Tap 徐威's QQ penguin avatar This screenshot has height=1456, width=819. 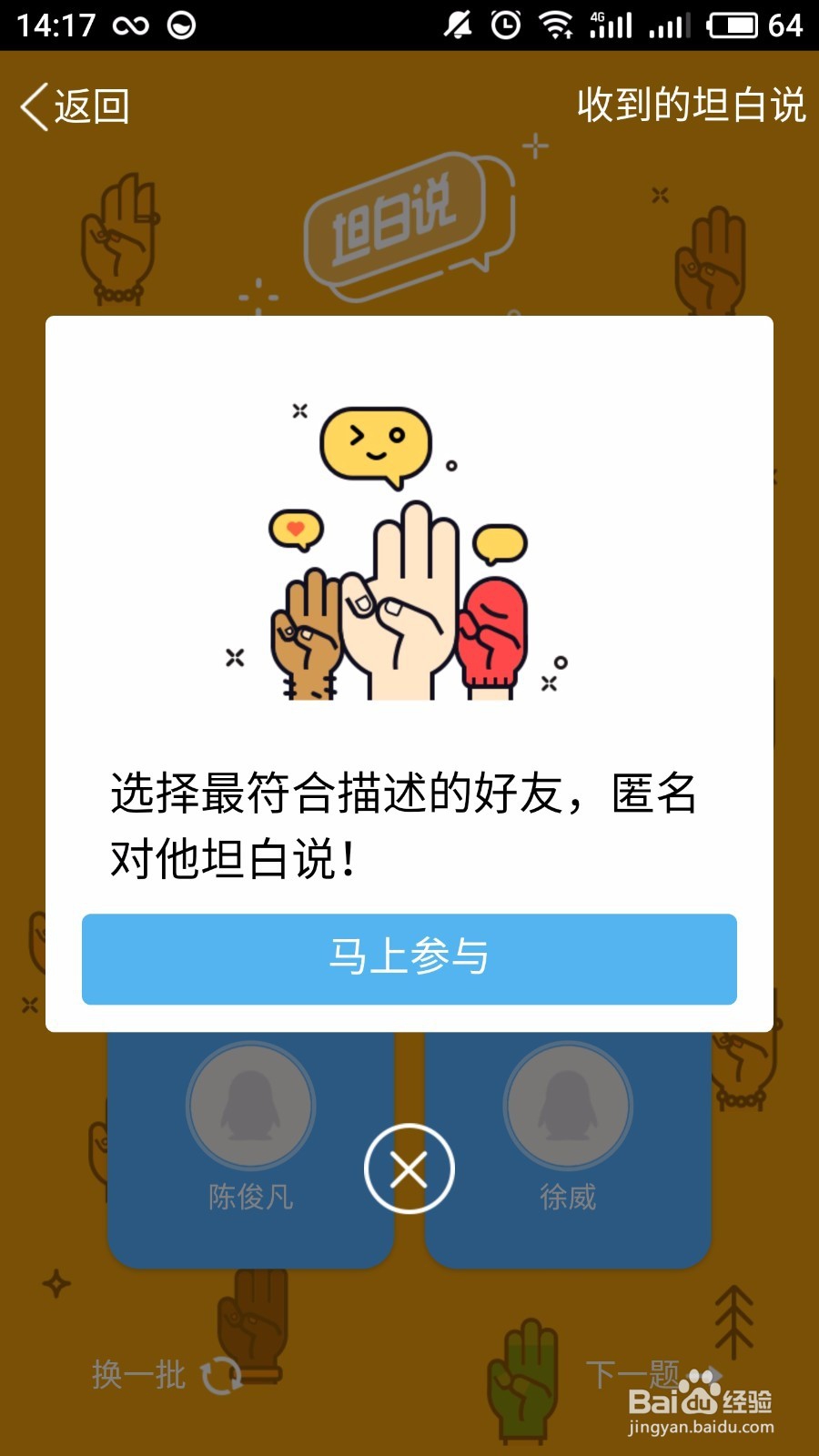[566, 1106]
